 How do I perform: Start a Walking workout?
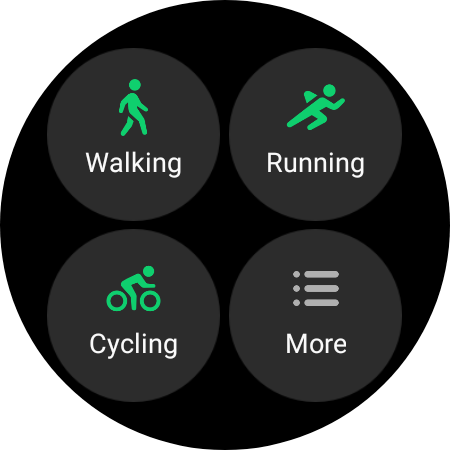coord(133,134)
